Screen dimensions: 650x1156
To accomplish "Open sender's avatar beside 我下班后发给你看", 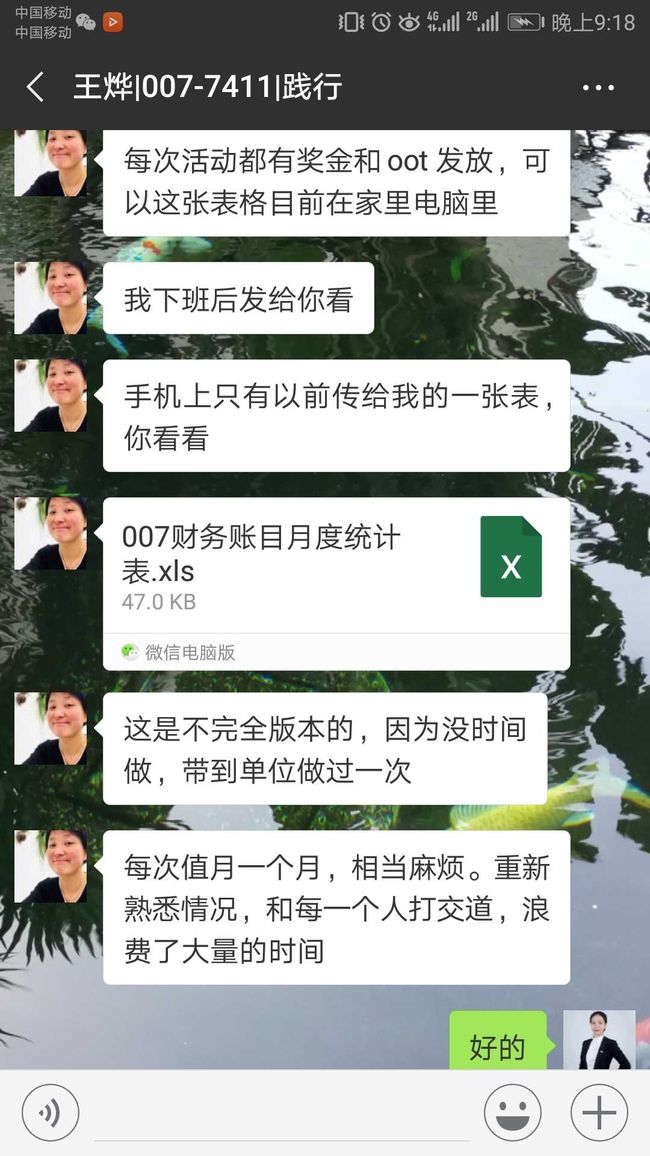I will click(51, 297).
